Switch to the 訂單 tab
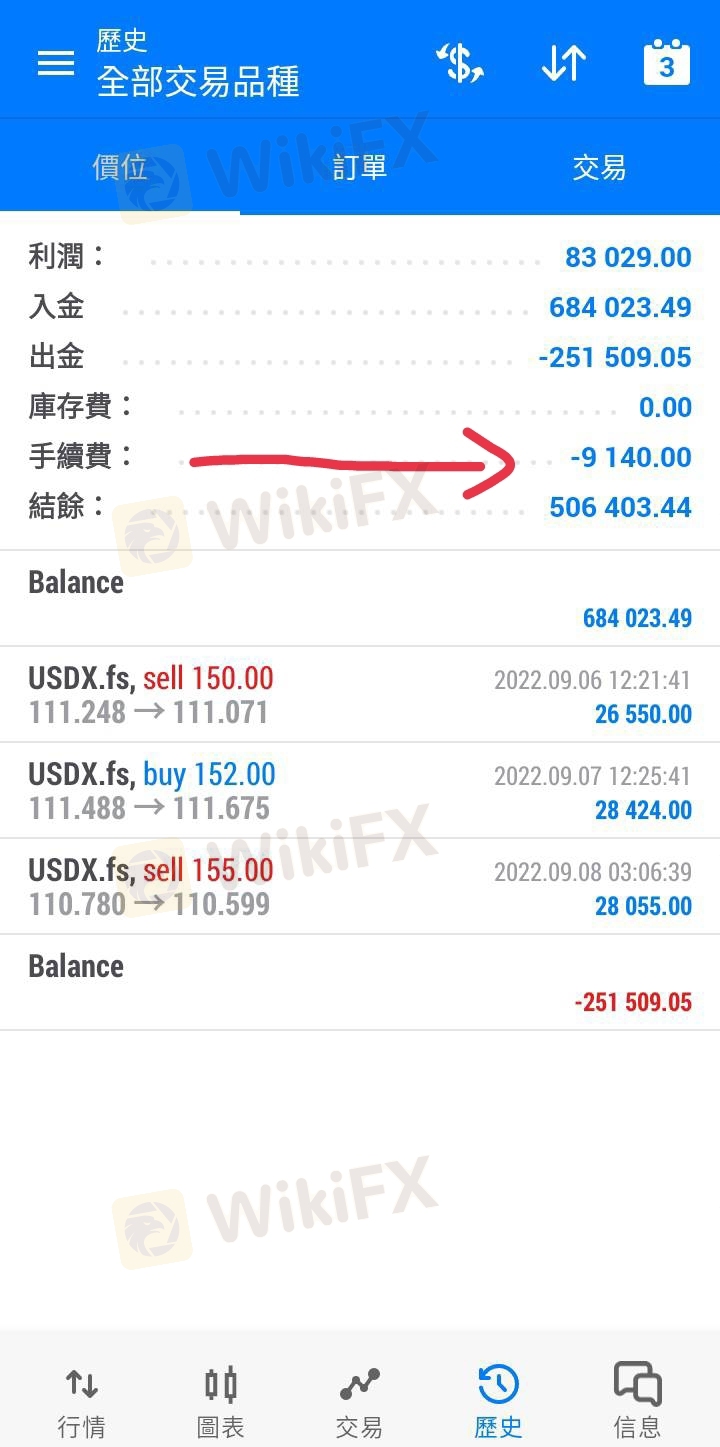The image size is (720, 1447). (x=360, y=167)
